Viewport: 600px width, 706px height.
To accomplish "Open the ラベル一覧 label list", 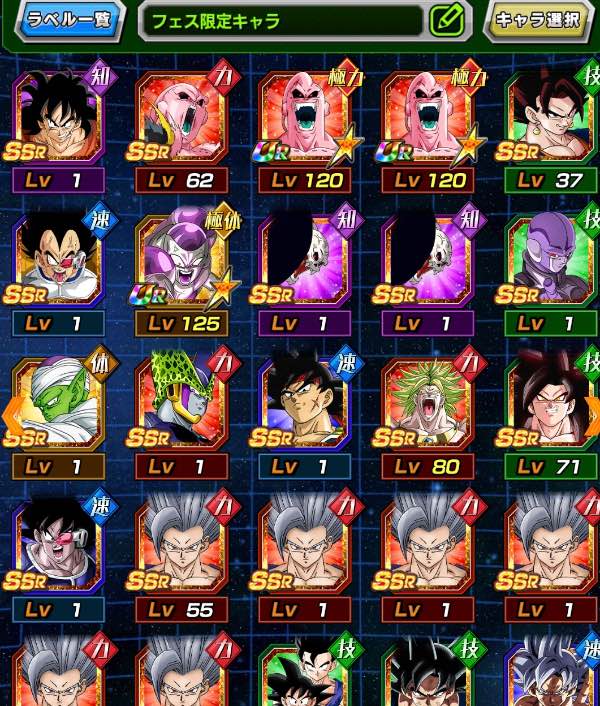I will (70, 20).
